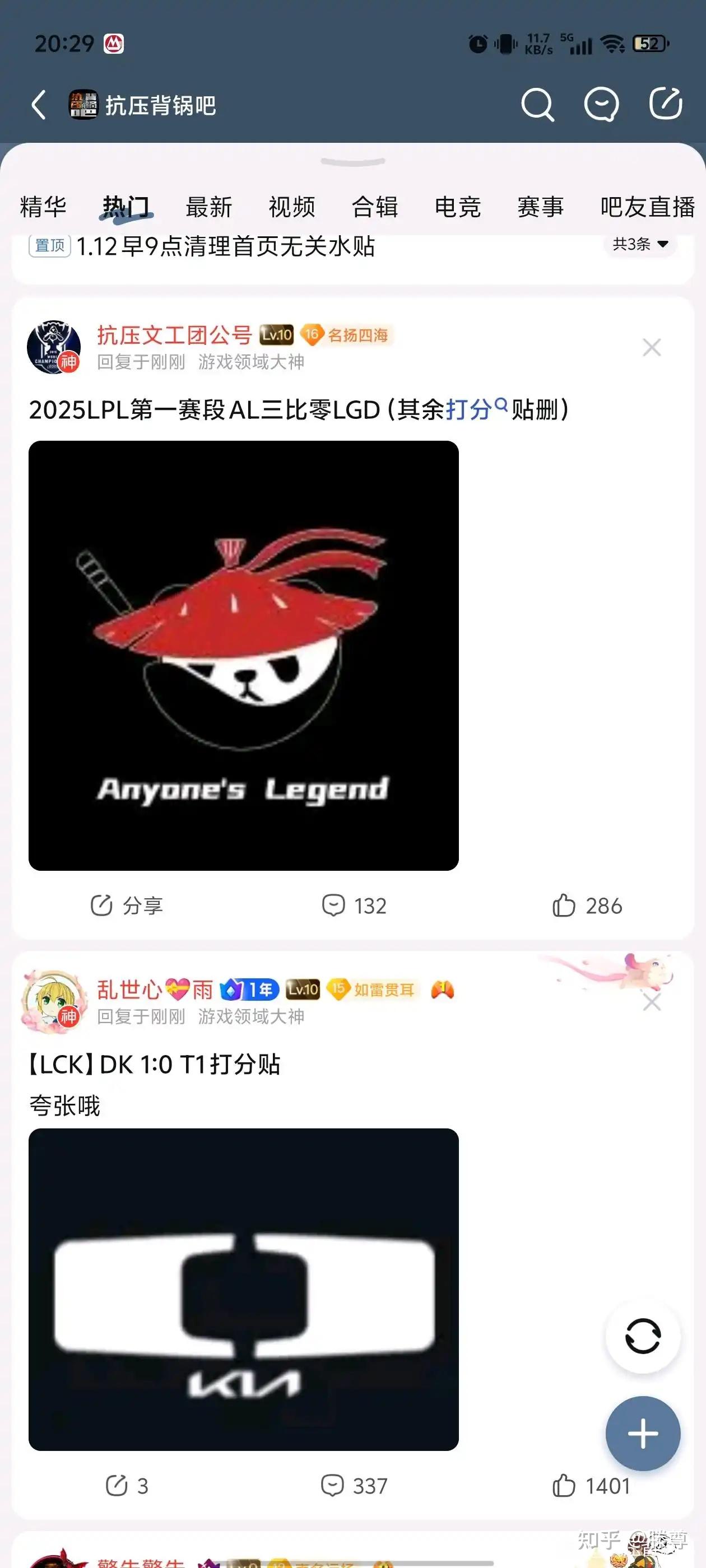Screen dimensions: 706x1568
Task: Open the pinned 1.12 cleanup announcement
Action: pos(225,246)
